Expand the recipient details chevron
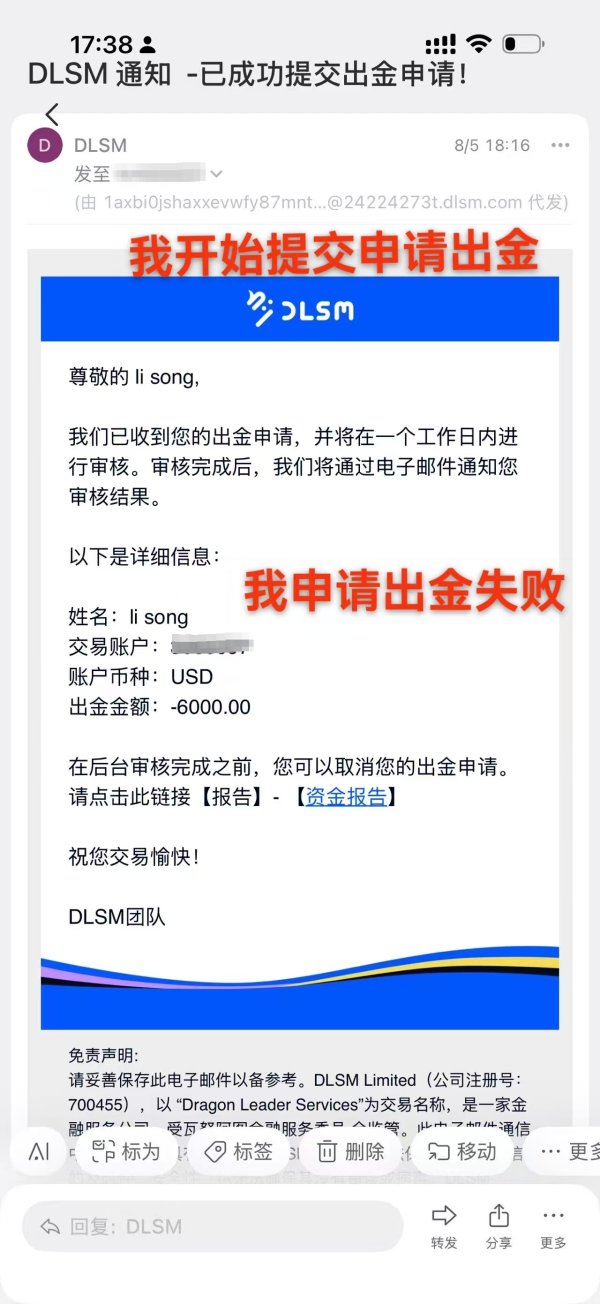The height and width of the screenshot is (1304, 600). coord(216,173)
